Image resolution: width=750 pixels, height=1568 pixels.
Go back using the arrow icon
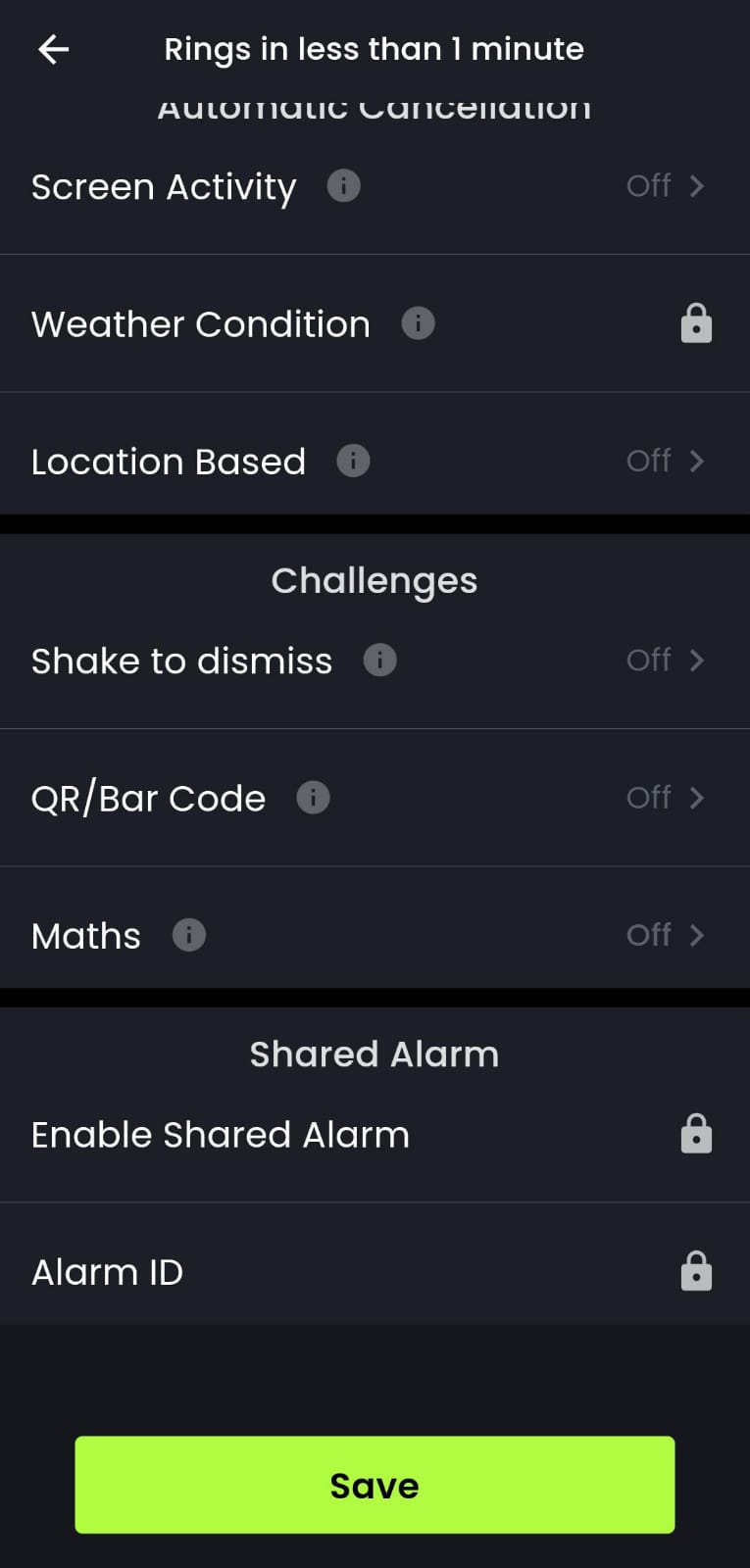pos(54,49)
